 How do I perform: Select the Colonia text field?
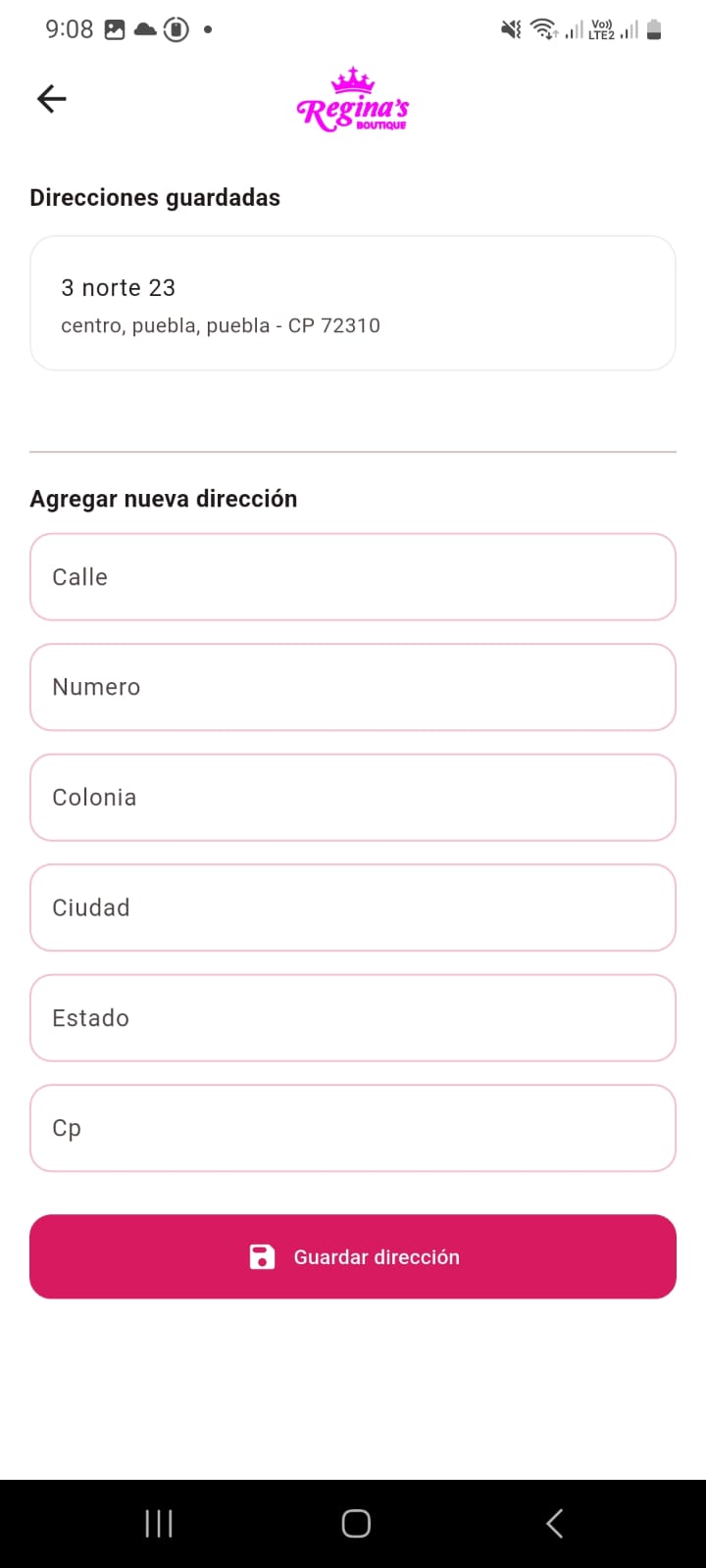tap(353, 797)
